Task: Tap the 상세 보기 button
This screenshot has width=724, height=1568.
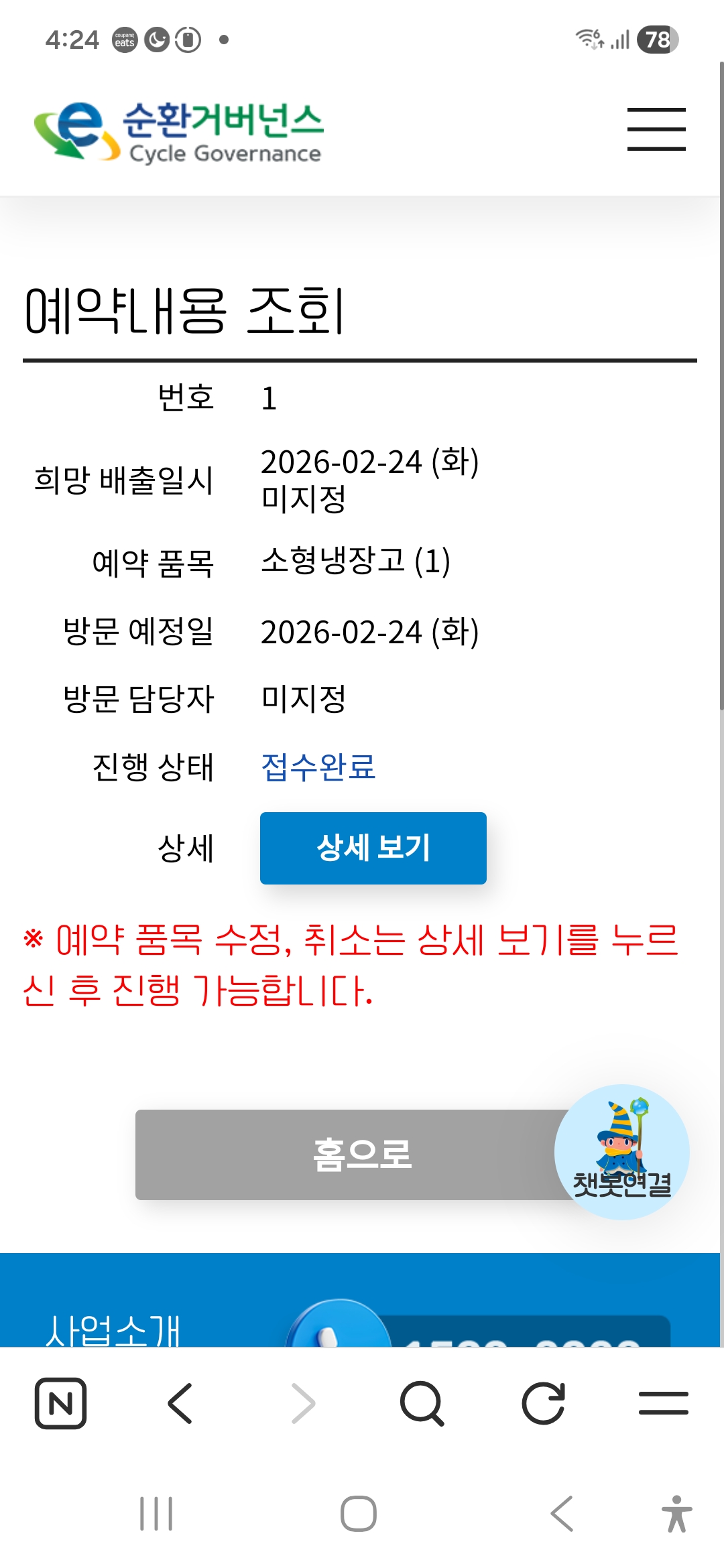Action: coord(373,848)
